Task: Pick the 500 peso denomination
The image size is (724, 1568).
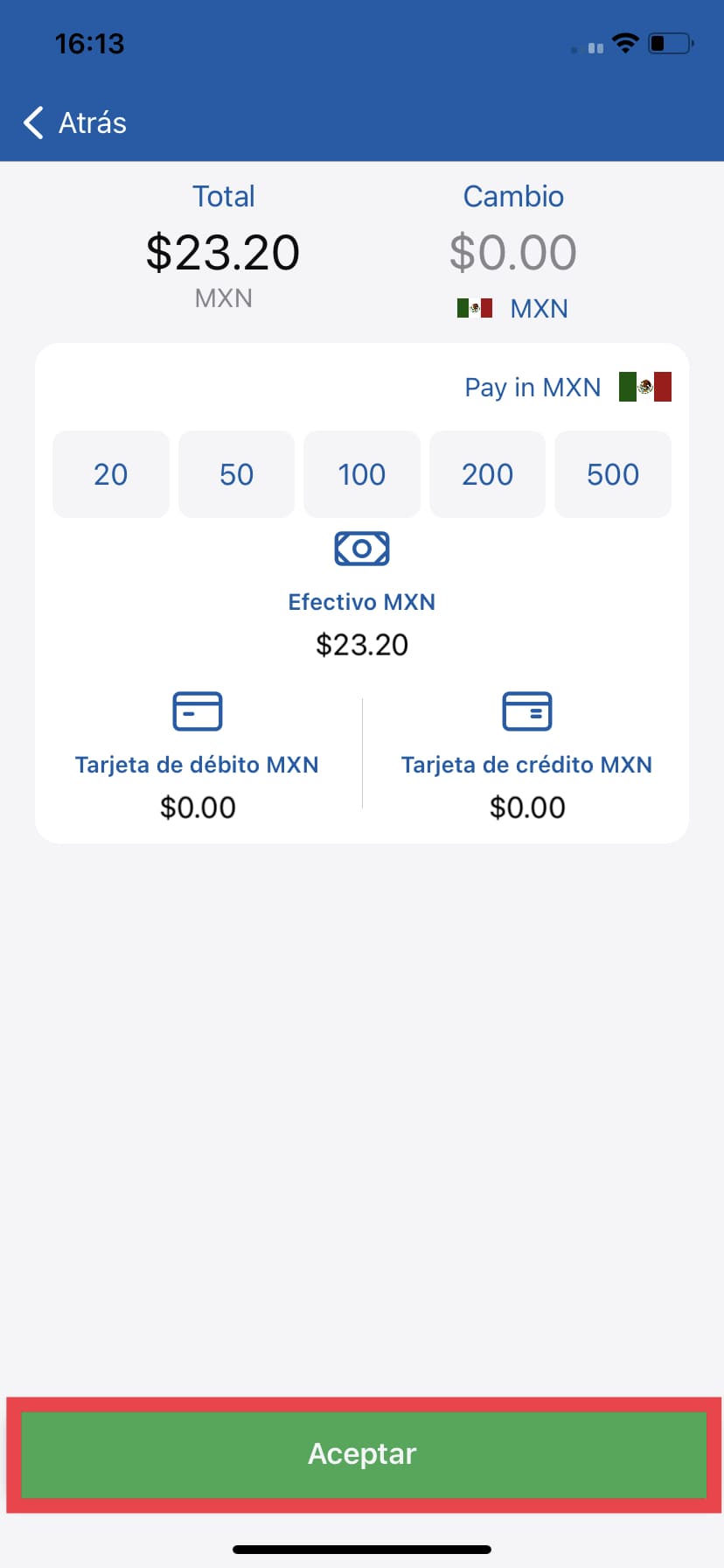Action: click(x=612, y=473)
